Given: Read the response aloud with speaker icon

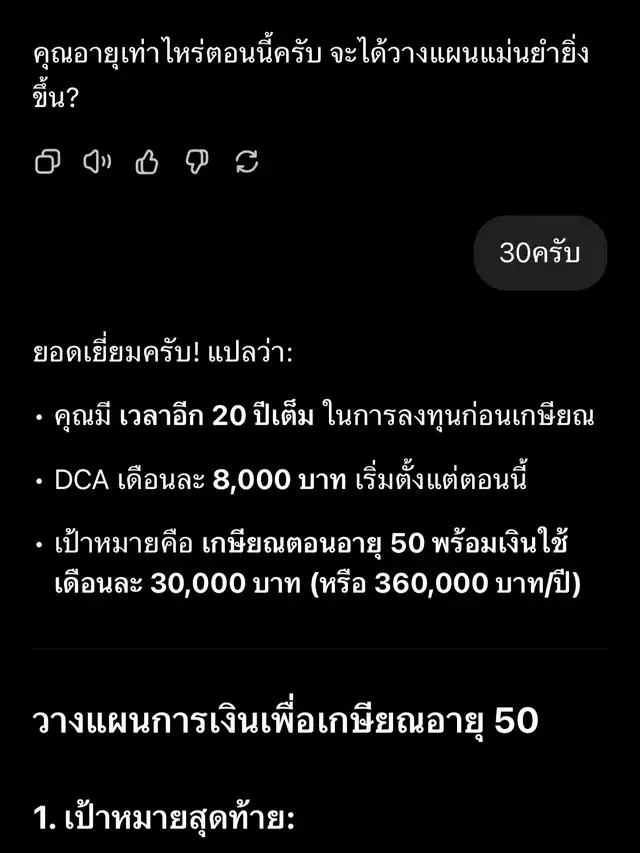Looking at the screenshot, I should (97, 162).
